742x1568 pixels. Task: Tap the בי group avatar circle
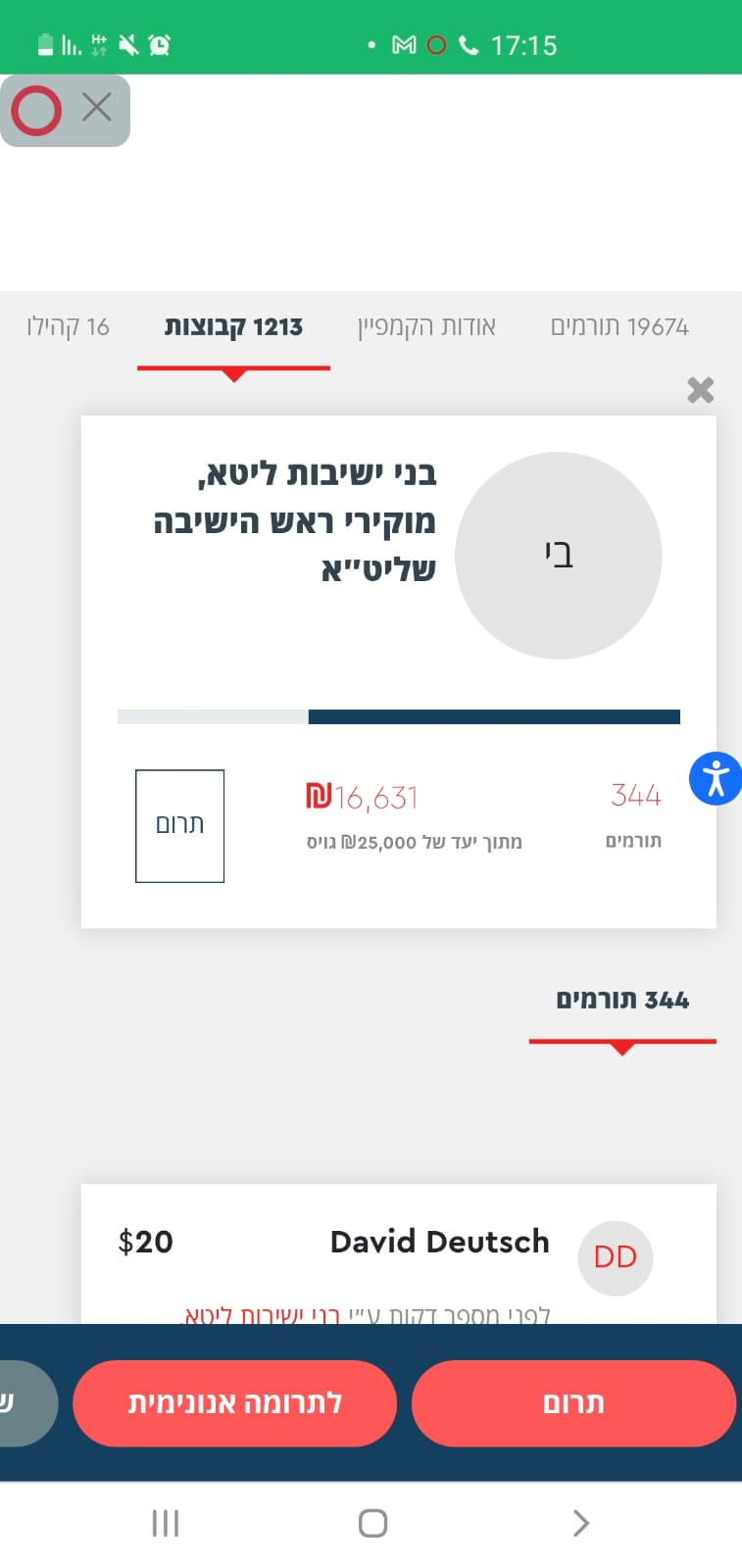pyautogui.click(x=558, y=555)
